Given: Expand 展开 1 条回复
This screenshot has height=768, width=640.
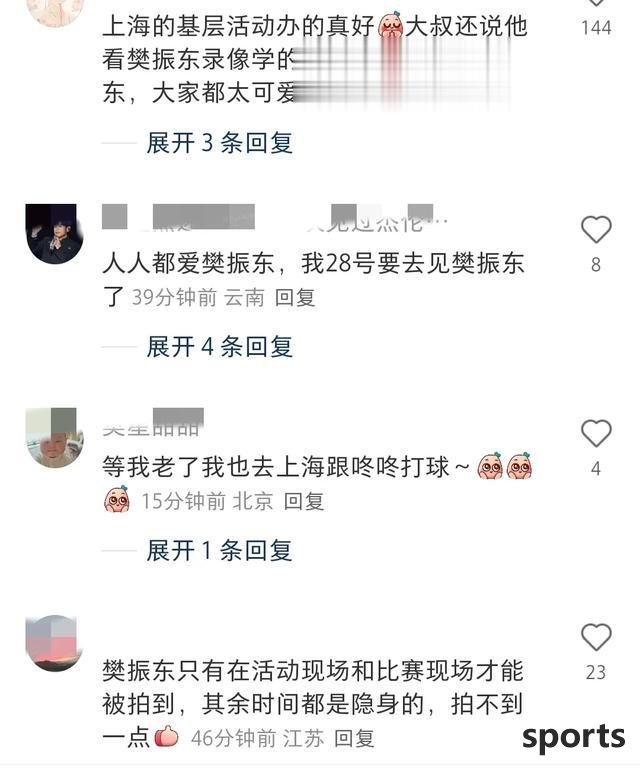Looking at the screenshot, I should pos(219,550).
